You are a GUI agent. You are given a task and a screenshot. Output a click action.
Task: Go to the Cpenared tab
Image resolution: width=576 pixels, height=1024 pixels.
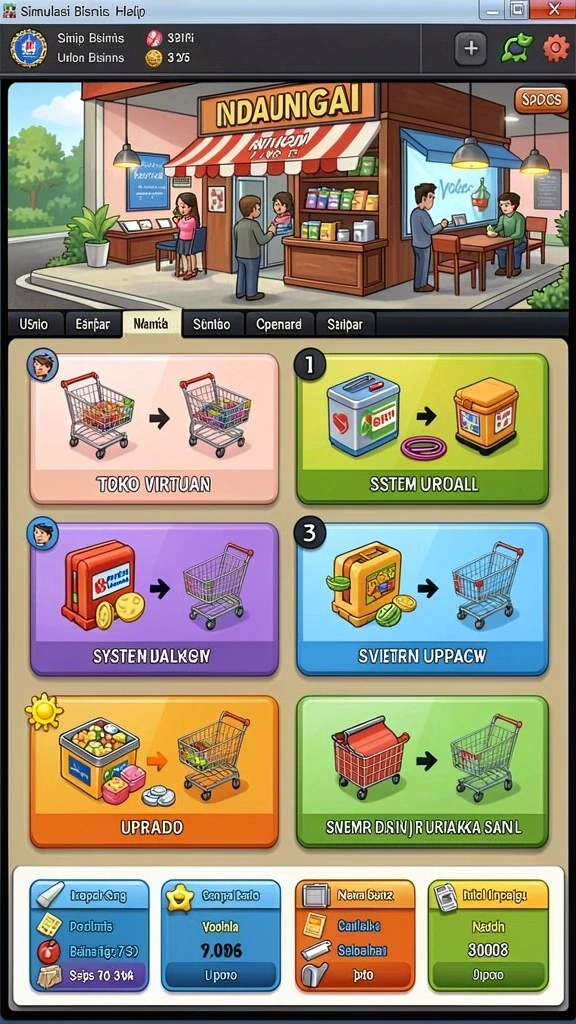click(x=279, y=324)
